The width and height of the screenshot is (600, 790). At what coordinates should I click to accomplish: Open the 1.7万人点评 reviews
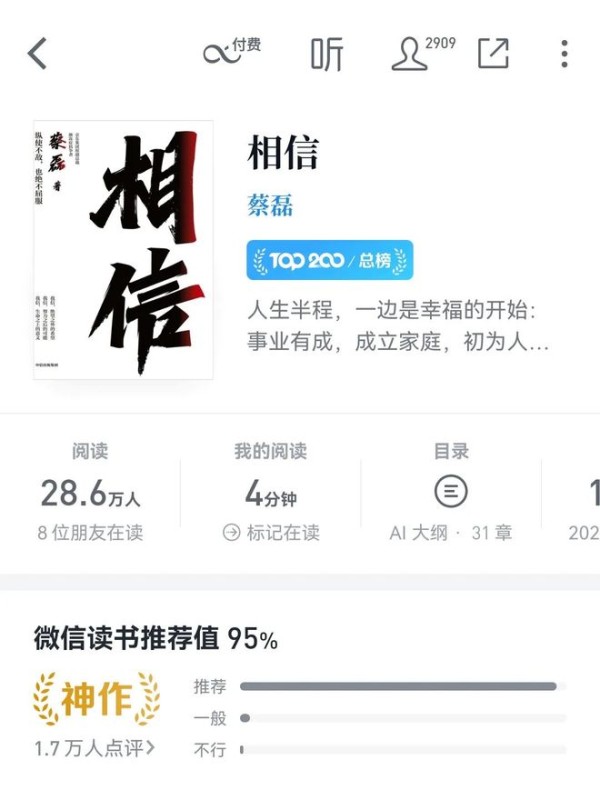click(x=95, y=747)
